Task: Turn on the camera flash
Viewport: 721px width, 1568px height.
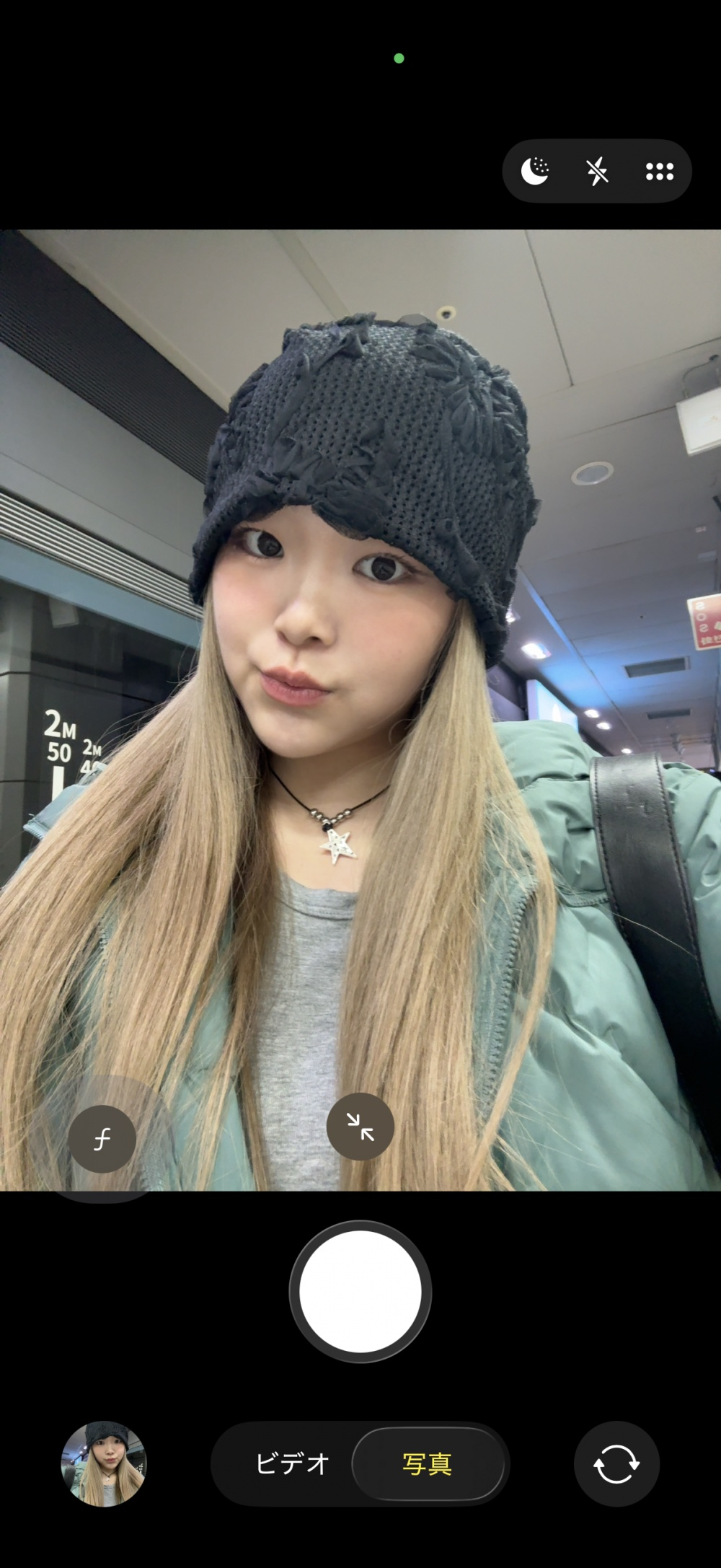Action: 597,171
